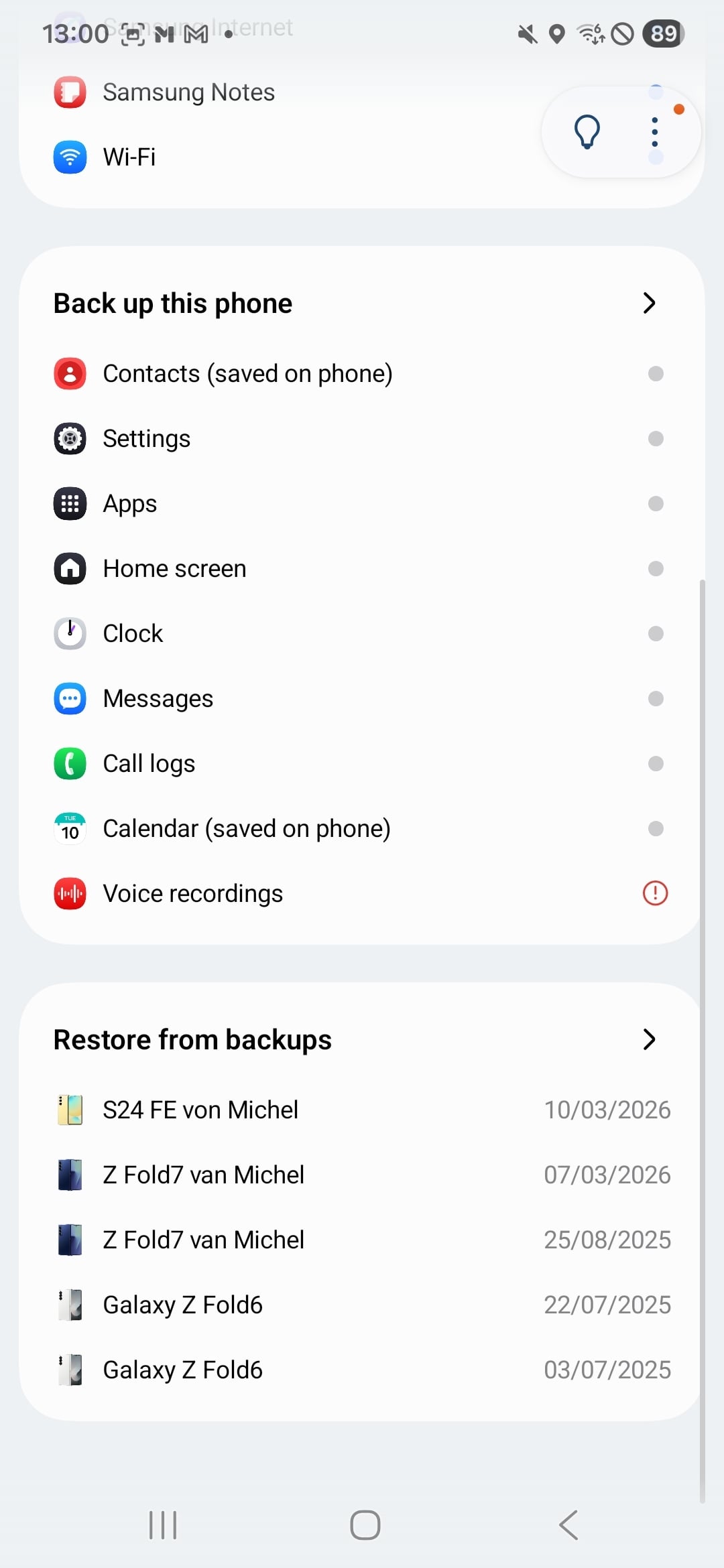The width and height of the screenshot is (724, 1568).
Task: Select the Contacts icon
Action: (69, 373)
